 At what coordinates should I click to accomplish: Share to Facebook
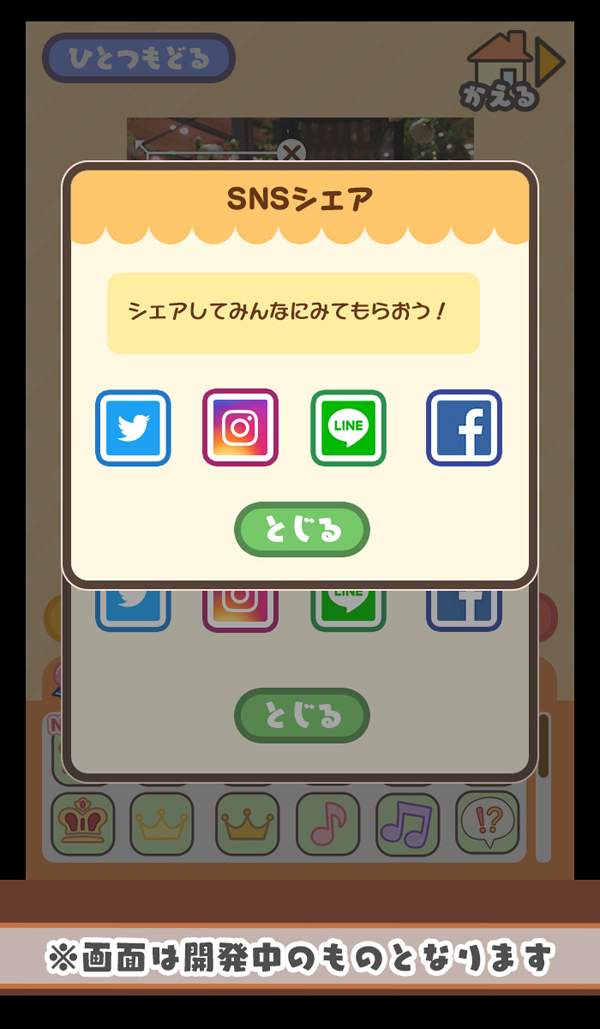pyautogui.click(x=464, y=428)
